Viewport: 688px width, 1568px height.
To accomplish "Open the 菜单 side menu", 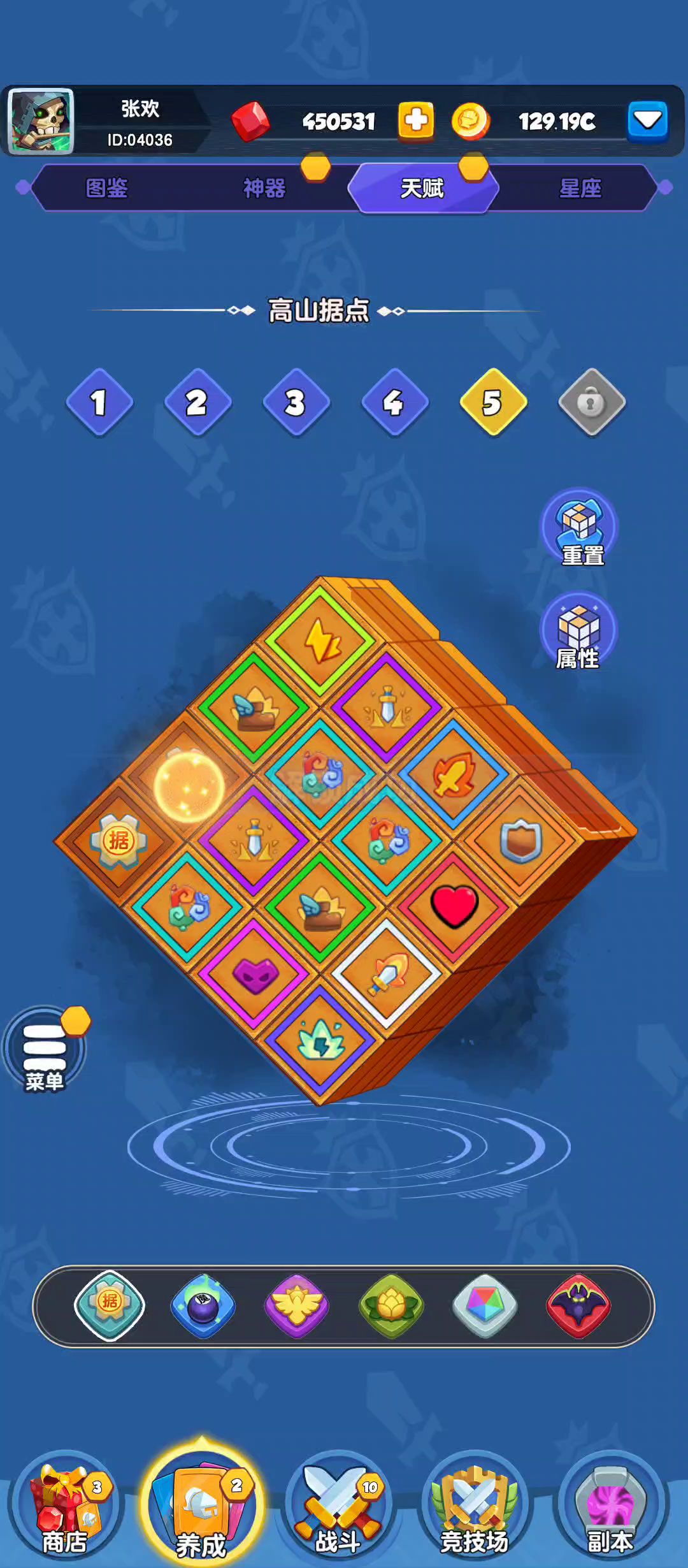I will click(x=44, y=1049).
